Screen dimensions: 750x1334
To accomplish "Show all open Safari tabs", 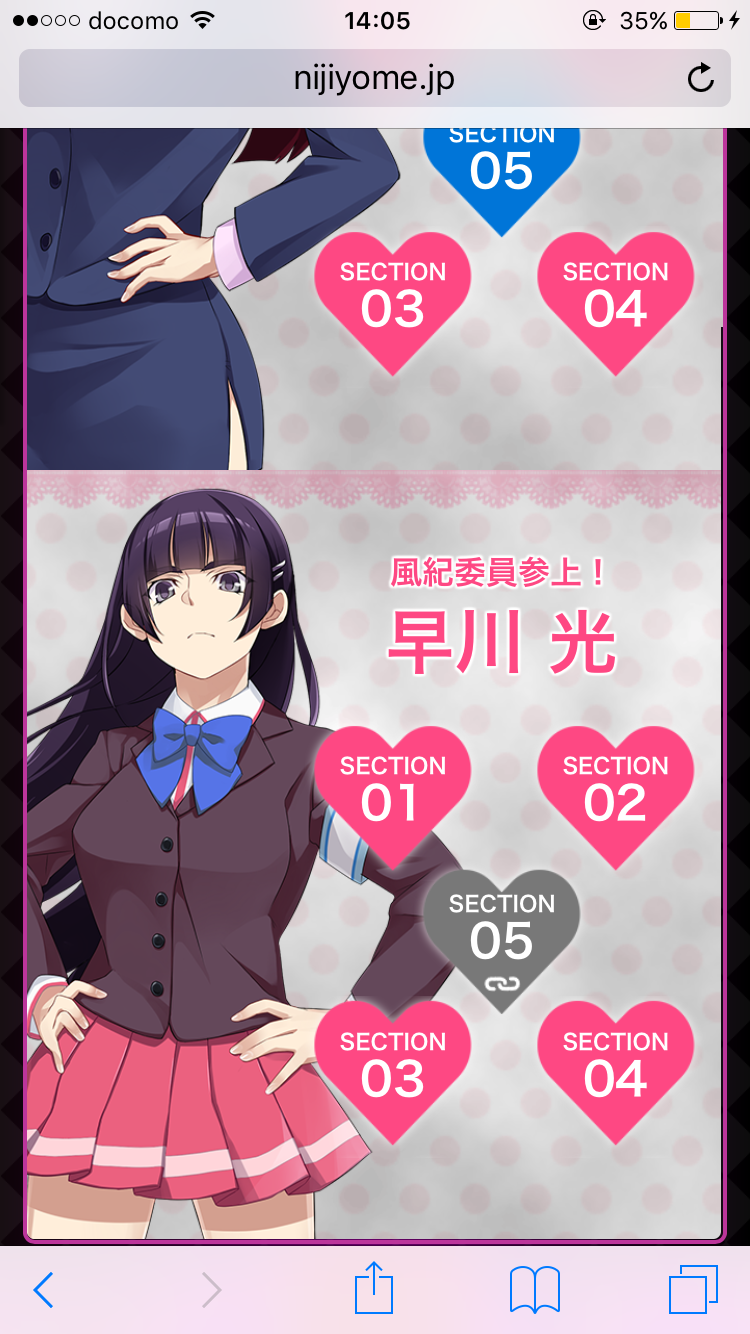I will 693,1290.
